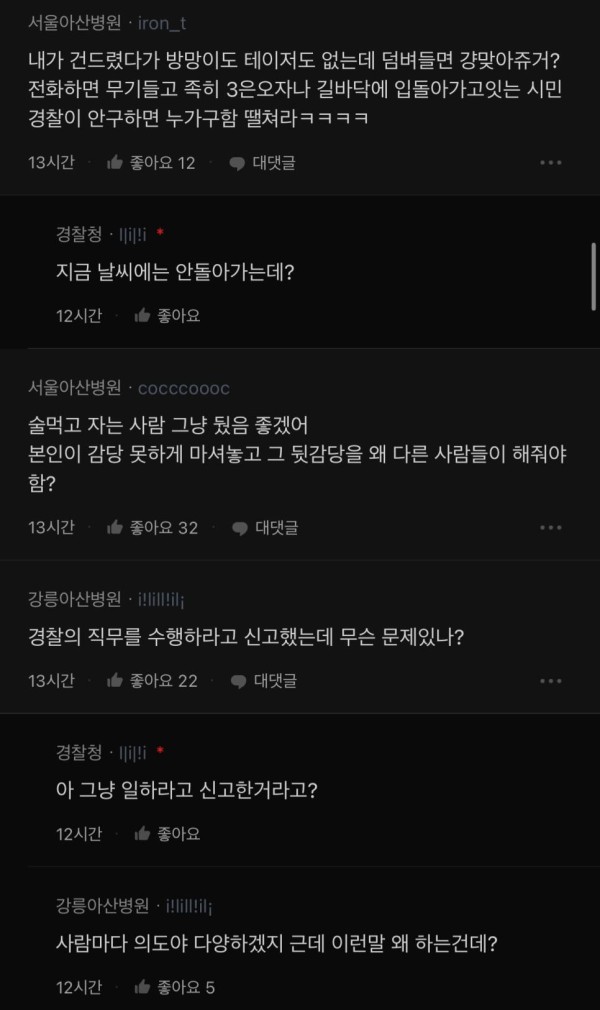Reply to the comment with 22 likes
This screenshot has height=1010, width=600.
coord(265,680)
